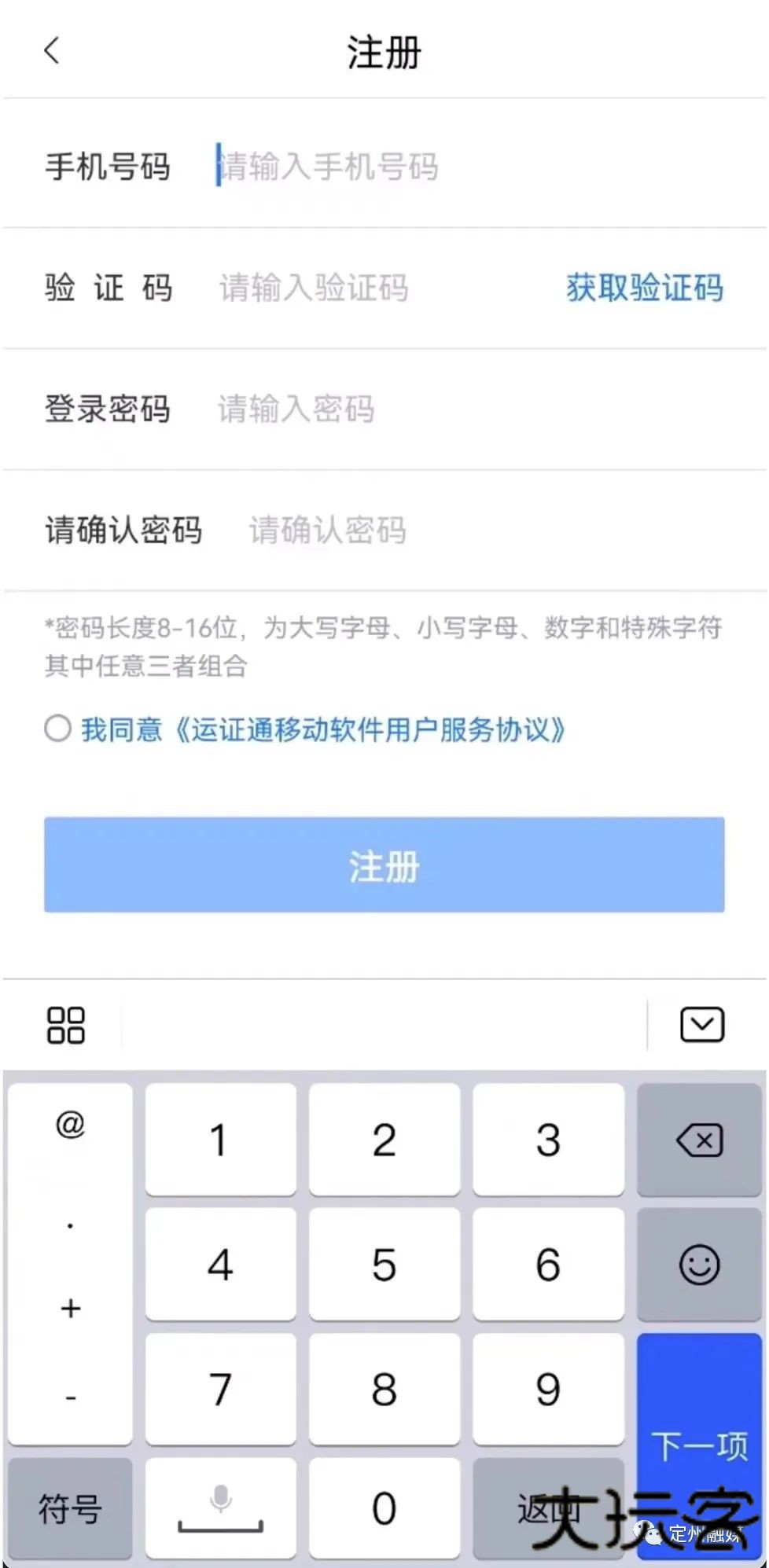Switch to the 符号 symbols keyboard

(70, 1509)
